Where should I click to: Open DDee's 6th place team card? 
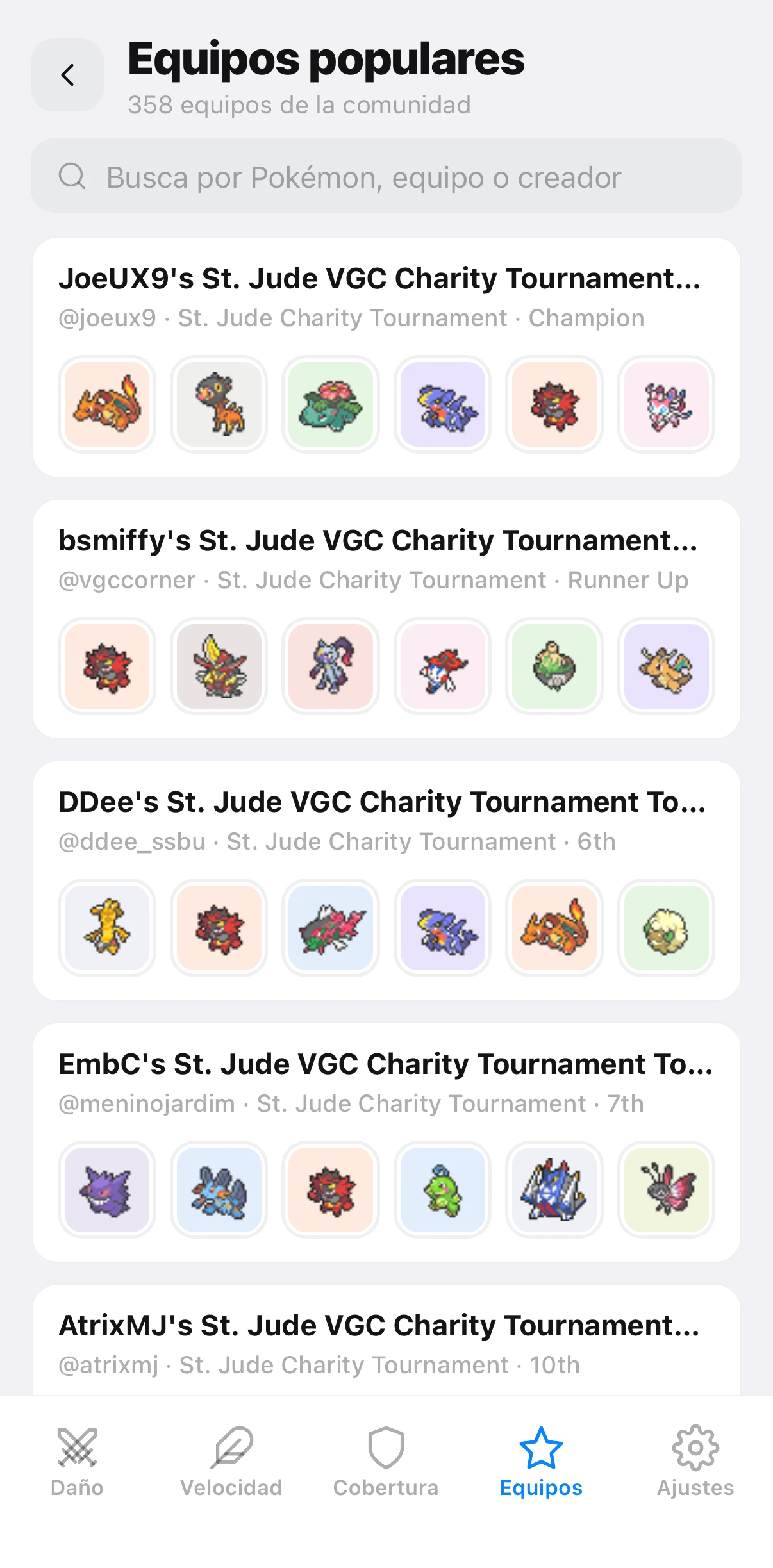[x=386, y=880]
